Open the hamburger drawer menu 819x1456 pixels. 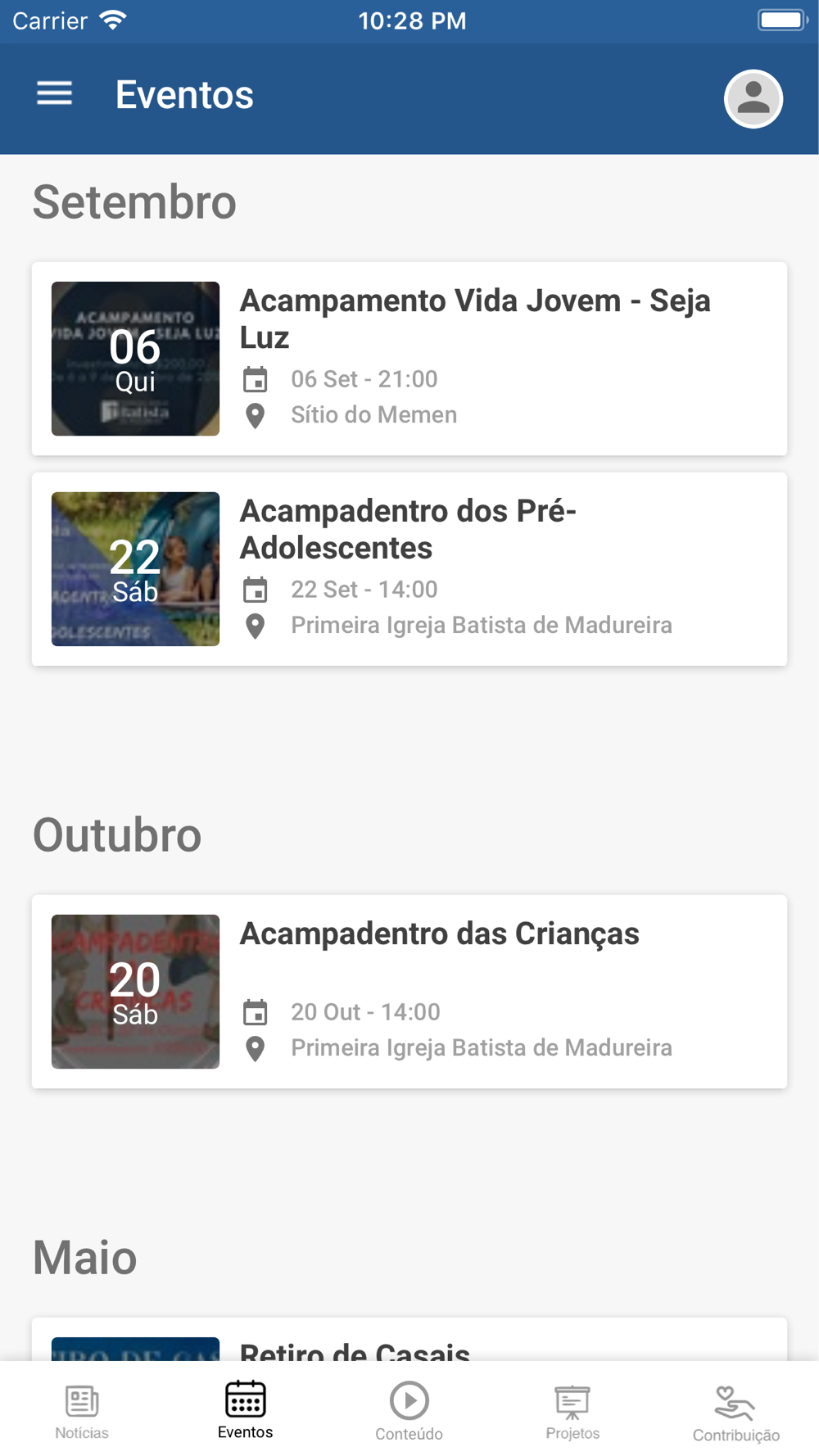pyautogui.click(x=55, y=93)
